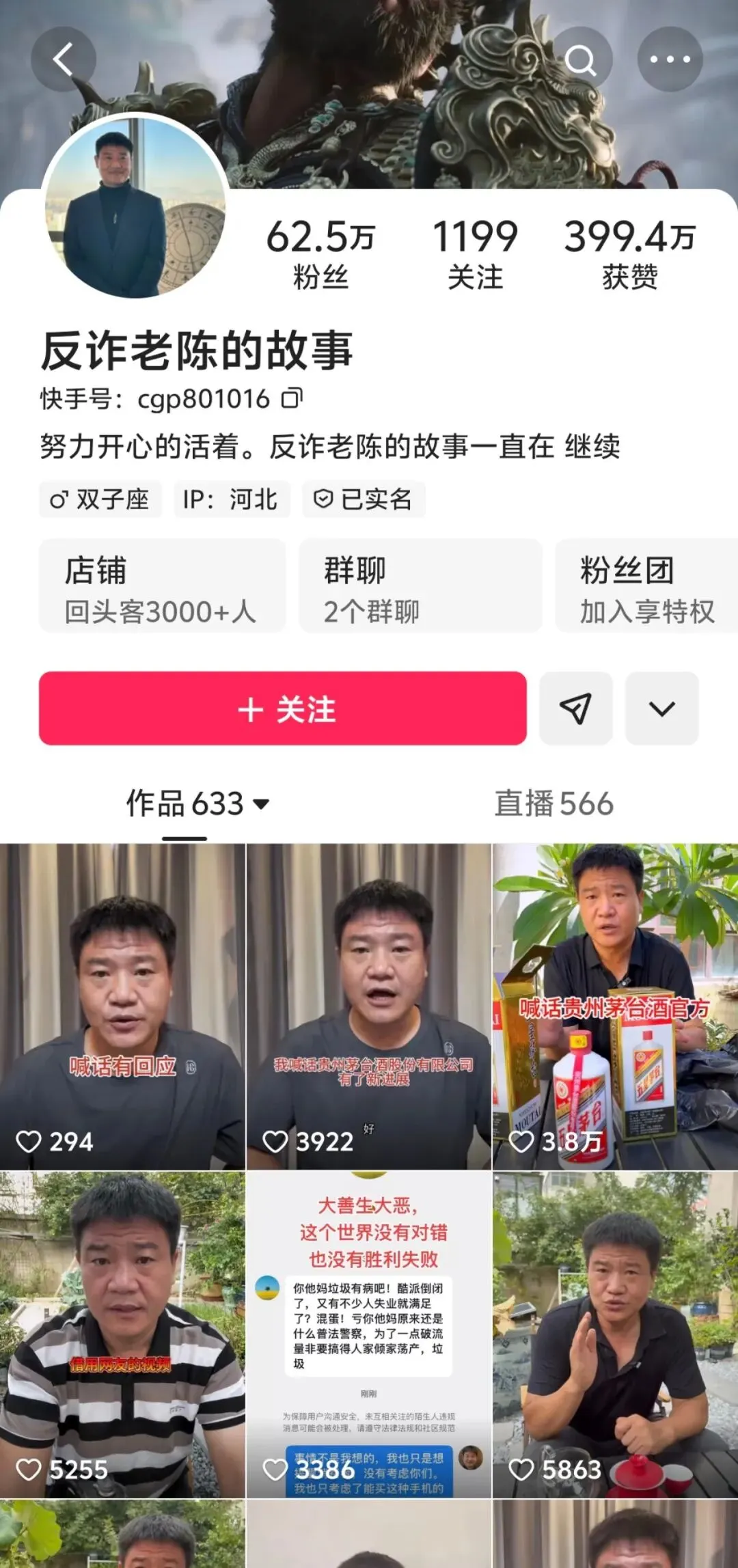Screen dimensions: 738x1568
Task: Open the 喊话贵州茅台酒官方 video thumbnail
Action: pyautogui.click(x=615, y=991)
